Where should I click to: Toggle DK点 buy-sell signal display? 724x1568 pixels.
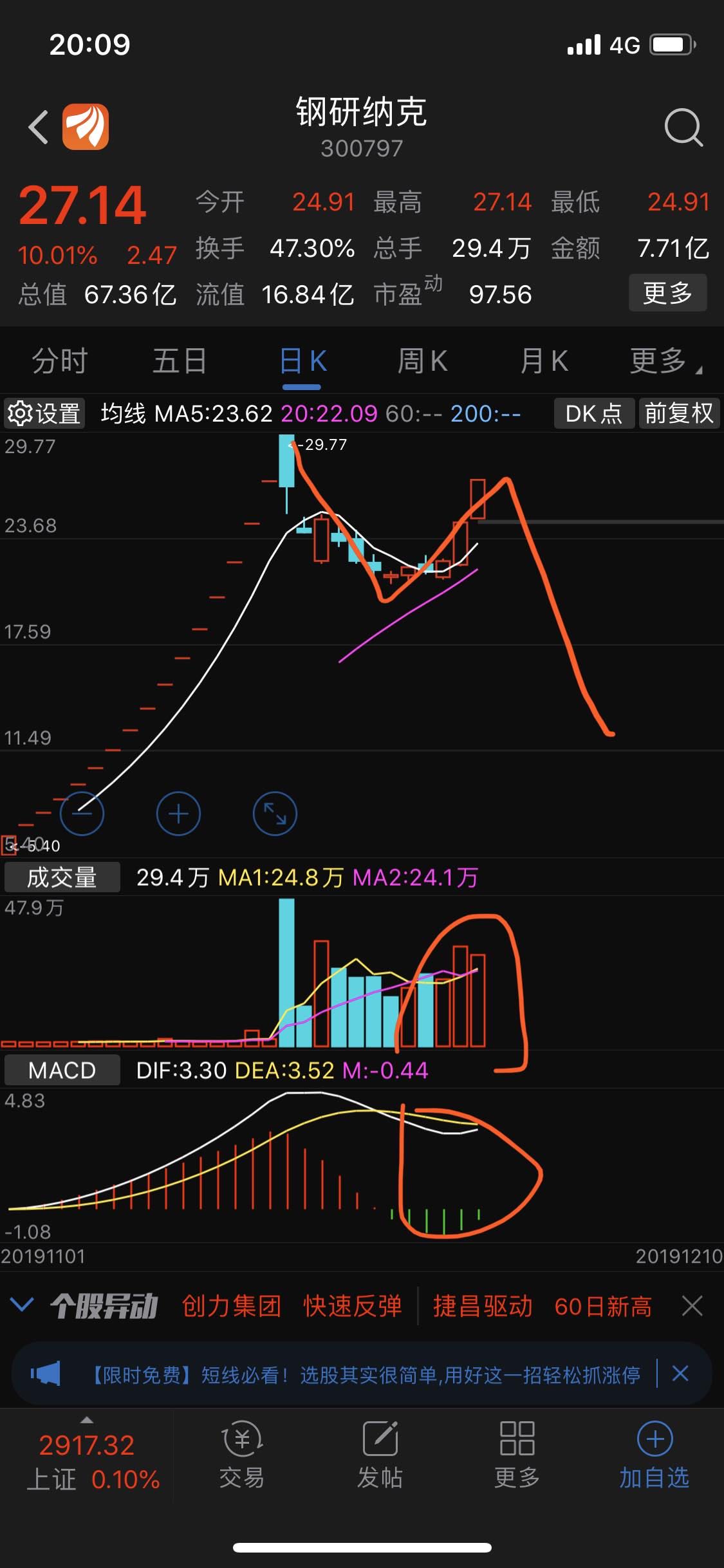click(x=593, y=413)
